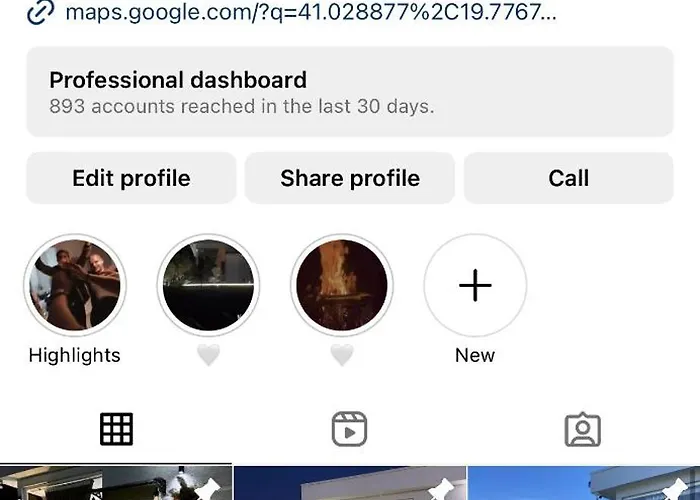Tap the Share profile button
The image size is (700, 500).
[x=349, y=178]
